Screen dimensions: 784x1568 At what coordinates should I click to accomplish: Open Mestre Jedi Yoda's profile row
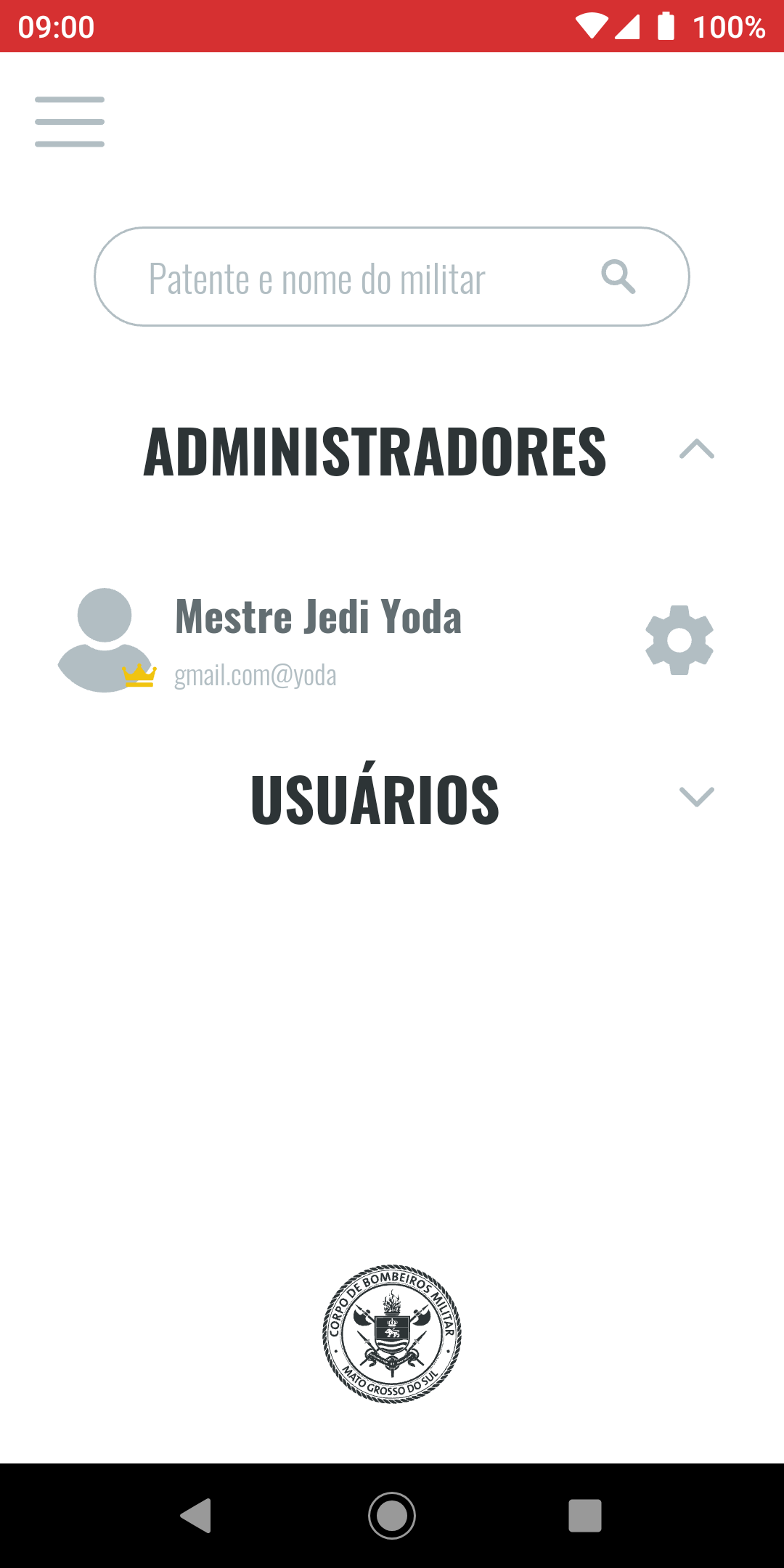coord(318,639)
